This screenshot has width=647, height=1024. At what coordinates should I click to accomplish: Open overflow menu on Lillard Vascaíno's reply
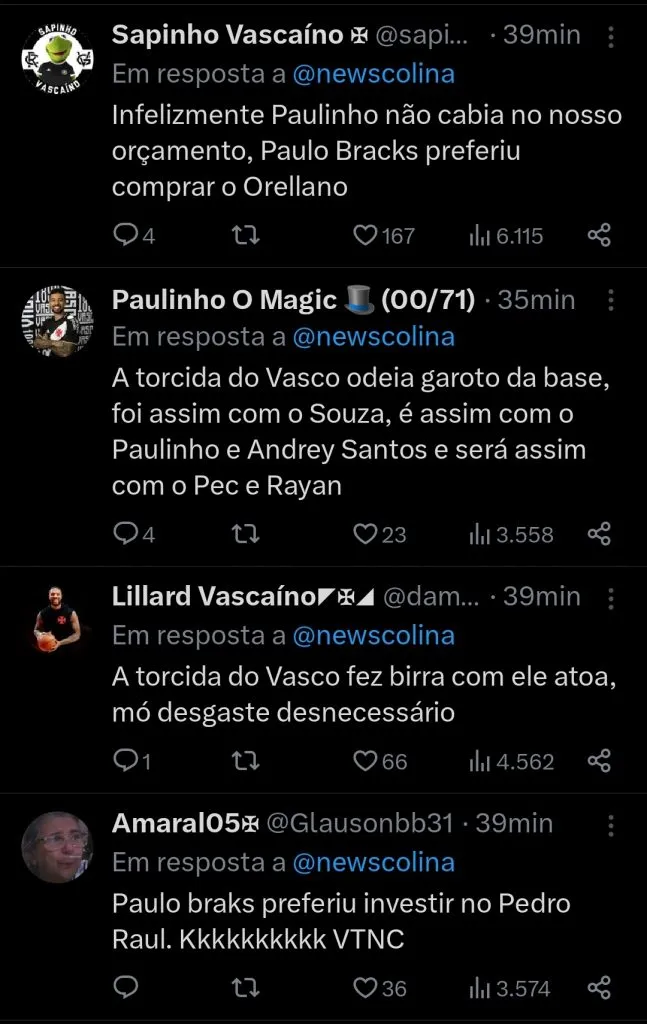[612, 597]
